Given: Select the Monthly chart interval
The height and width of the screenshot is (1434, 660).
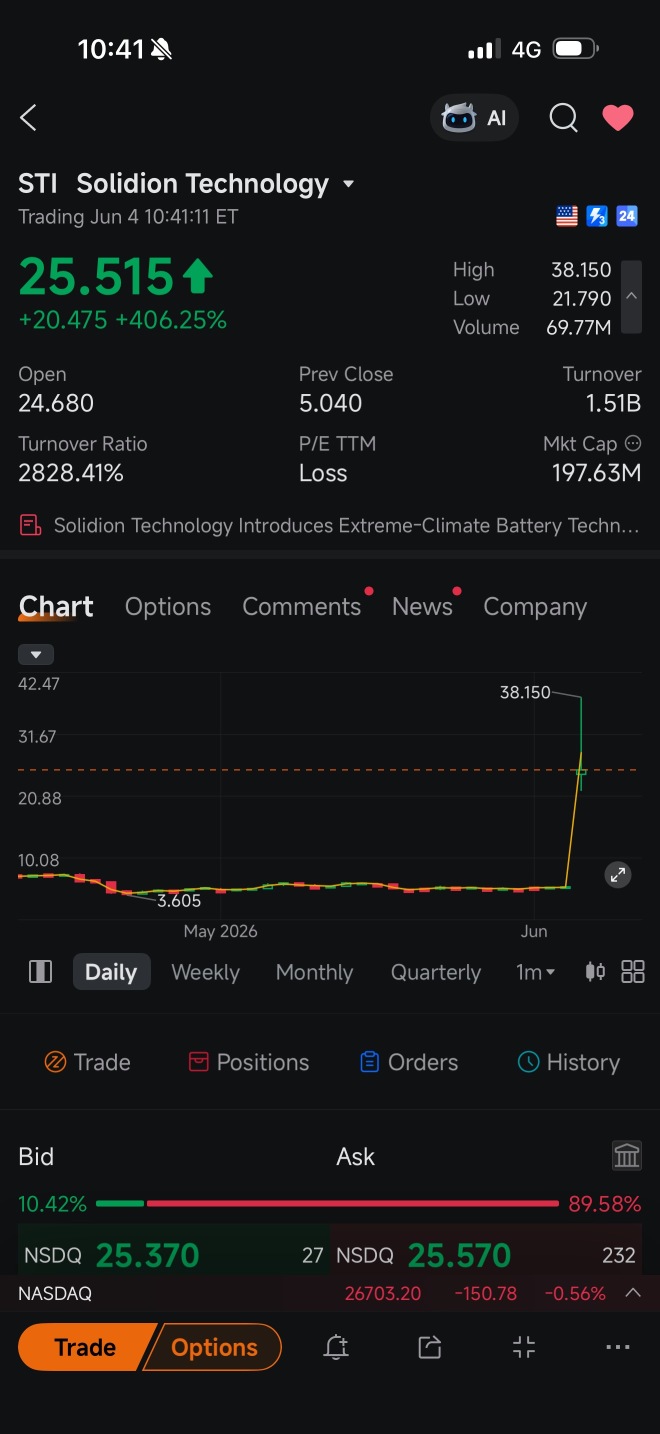Looking at the screenshot, I should pyautogui.click(x=314, y=972).
